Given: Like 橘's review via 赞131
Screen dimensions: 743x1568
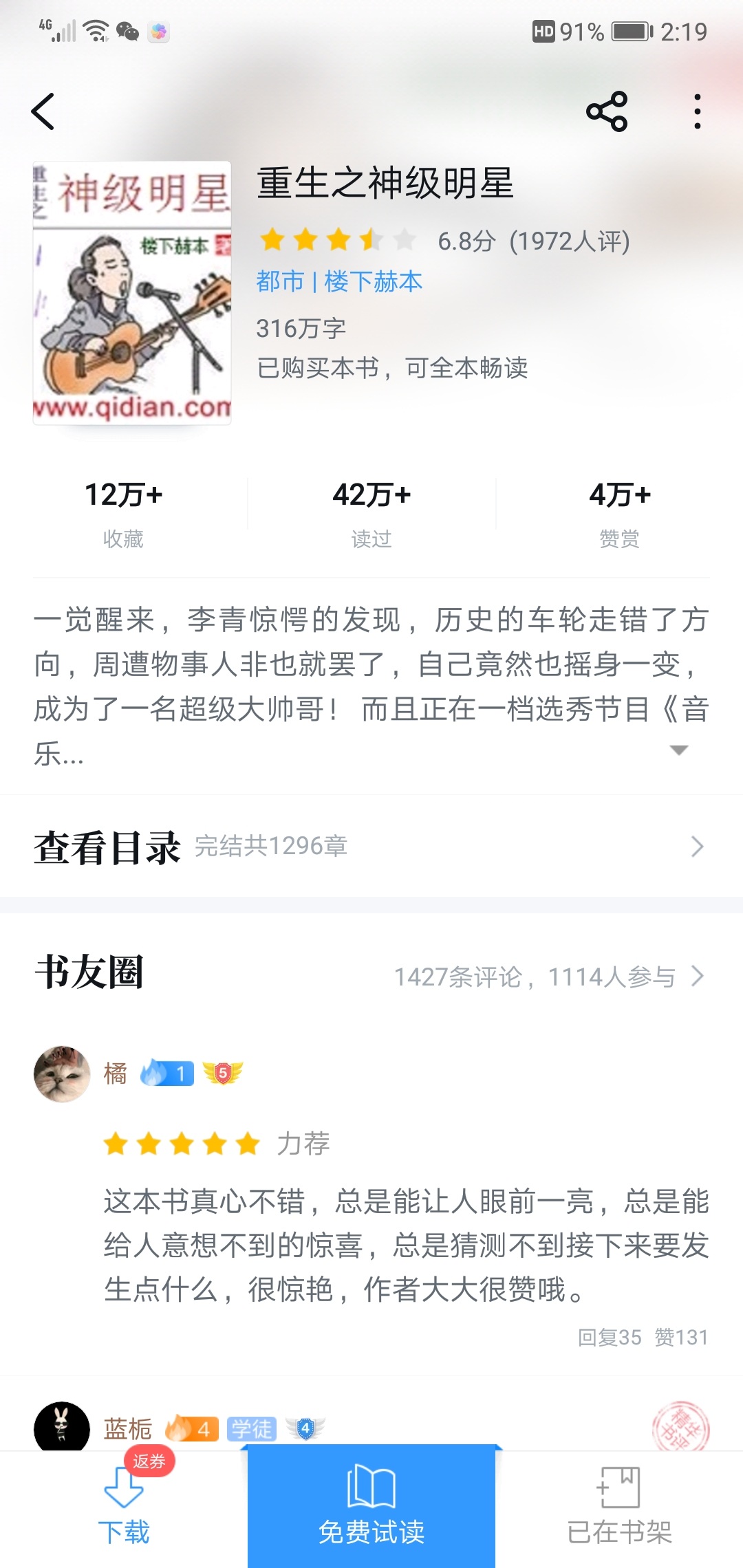Looking at the screenshot, I should [681, 1337].
